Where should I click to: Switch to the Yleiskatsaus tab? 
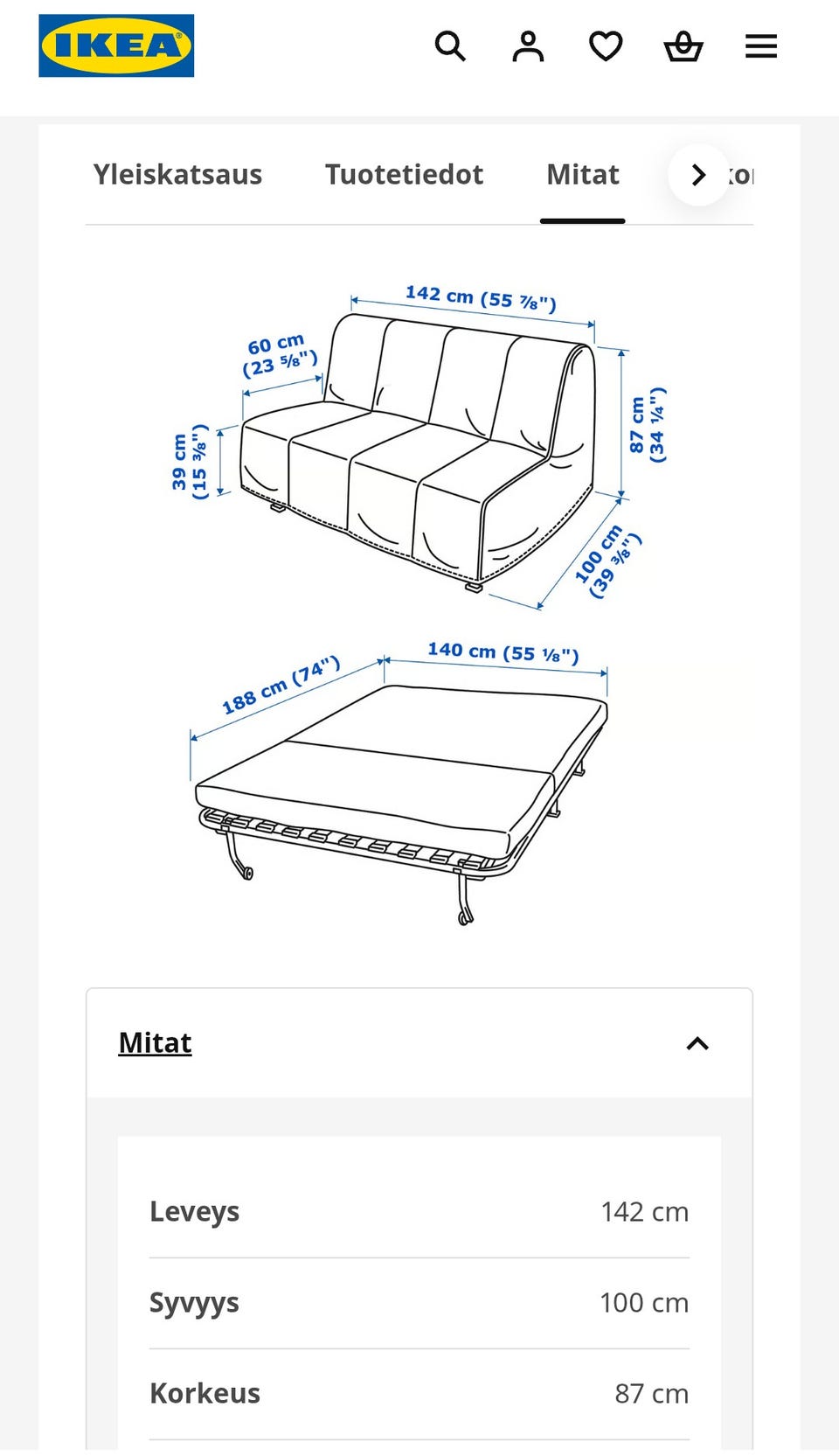pos(177,174)
